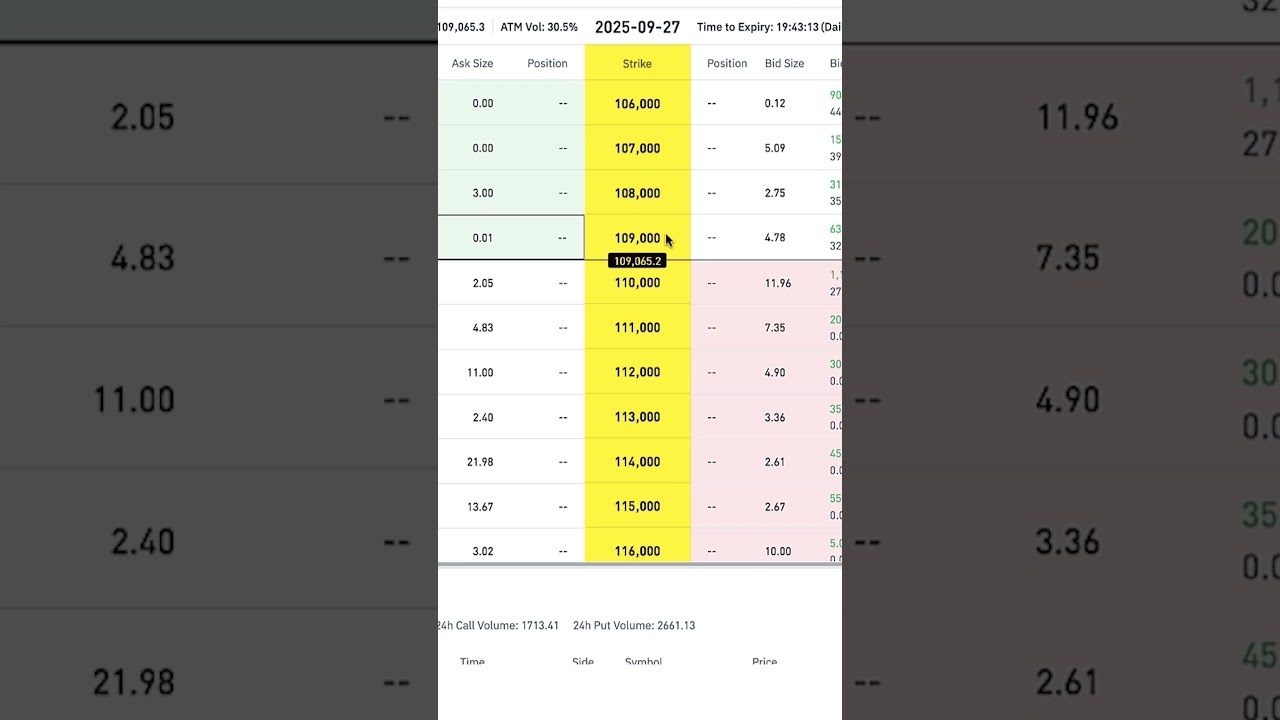Open the 115,000 strike row

click(x=637, y=507)
